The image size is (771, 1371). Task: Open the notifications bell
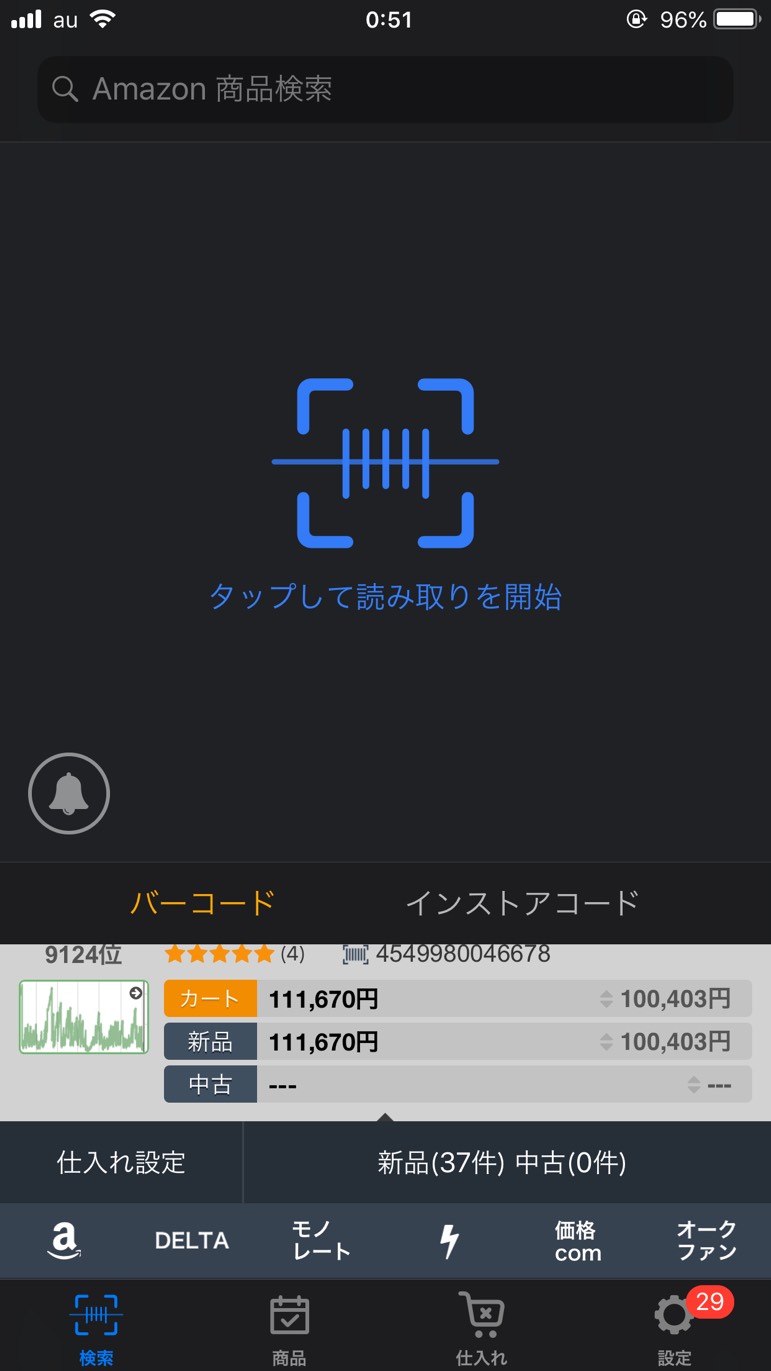(68, 793)
